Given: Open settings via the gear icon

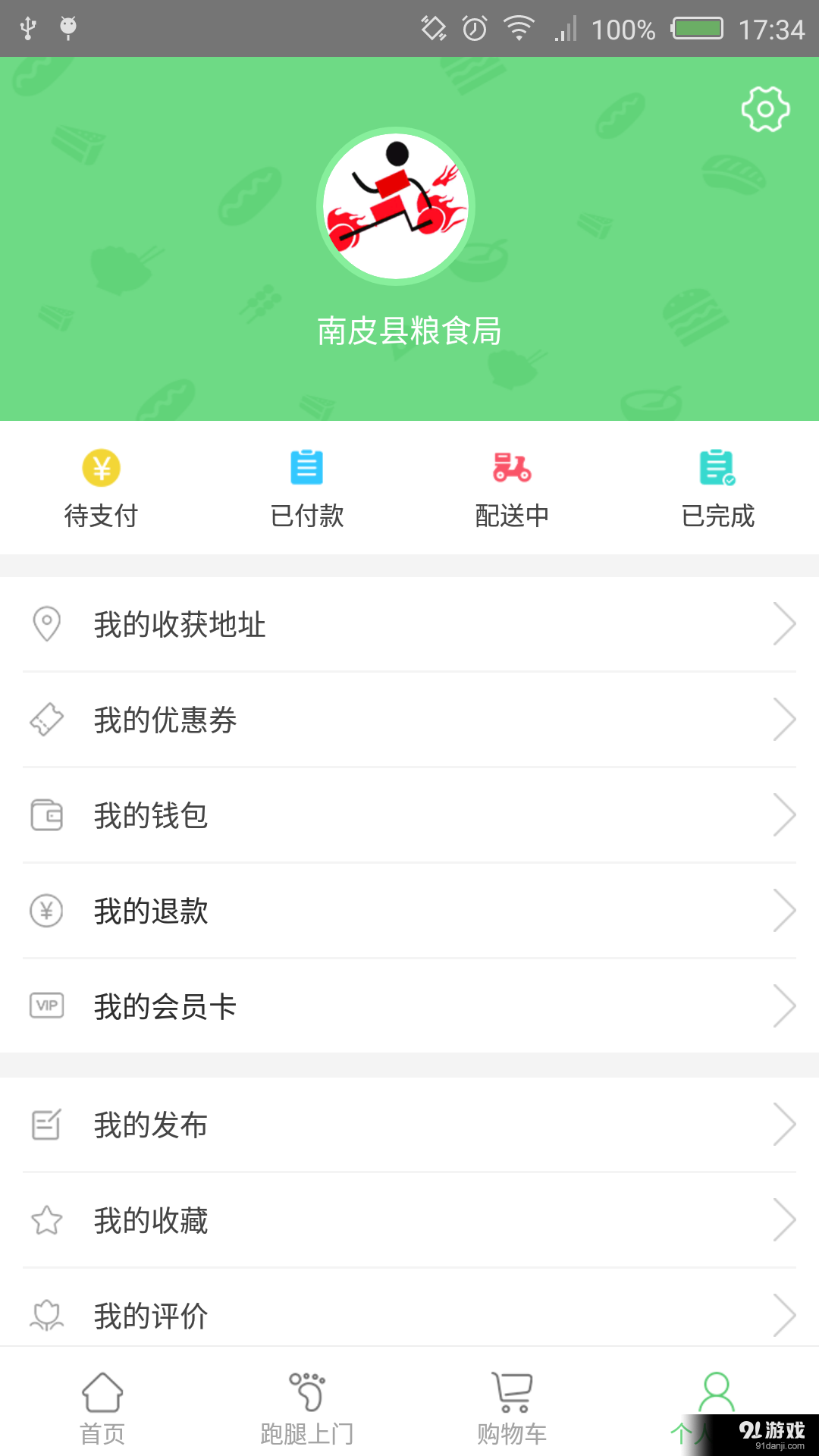Looking at the screenshot, I should (765, 108).
